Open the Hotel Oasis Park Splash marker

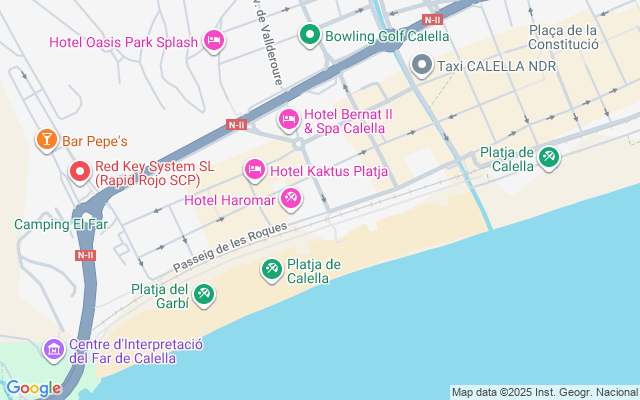213,40
